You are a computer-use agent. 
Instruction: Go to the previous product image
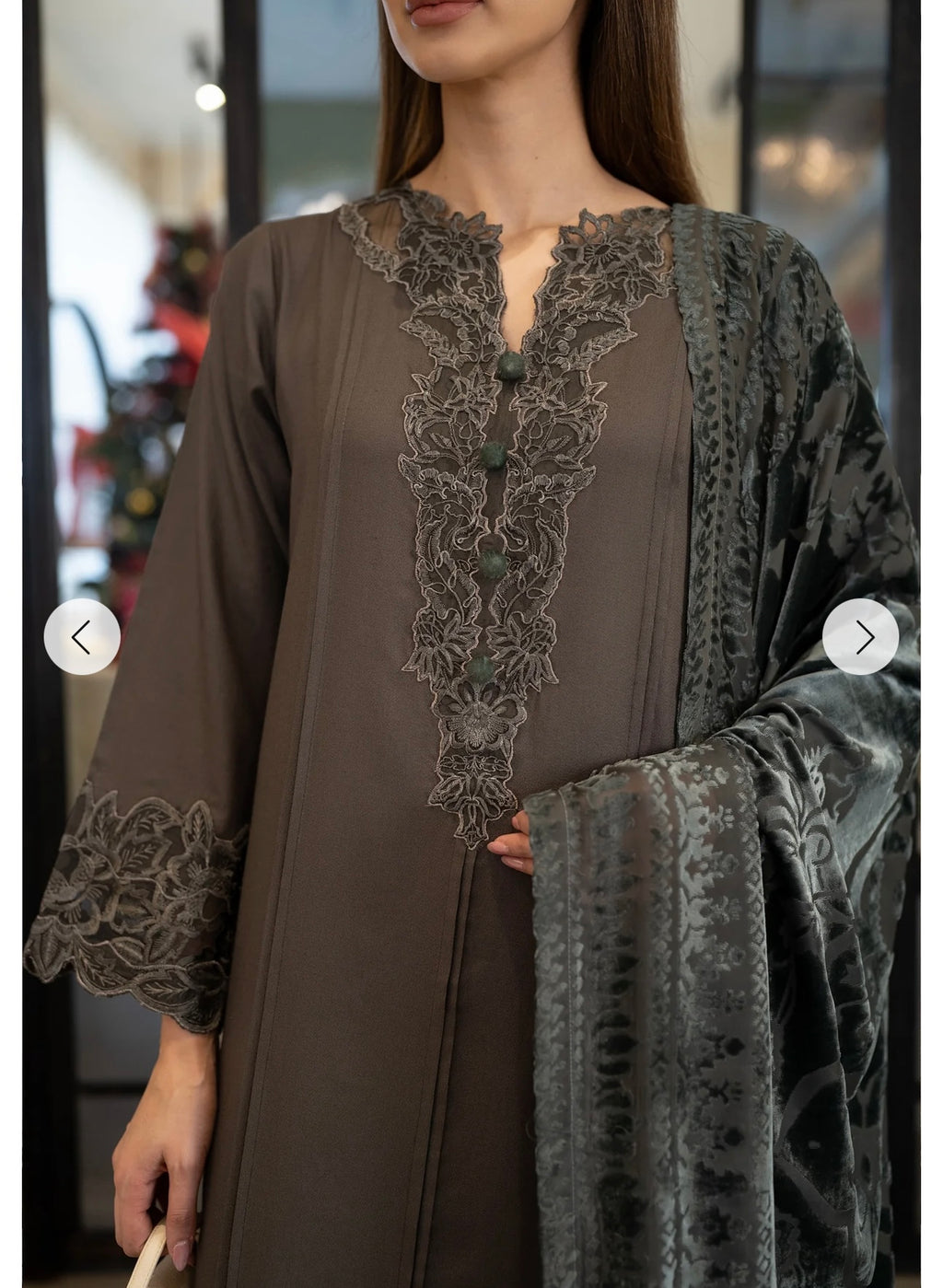[x=82, y=636]
